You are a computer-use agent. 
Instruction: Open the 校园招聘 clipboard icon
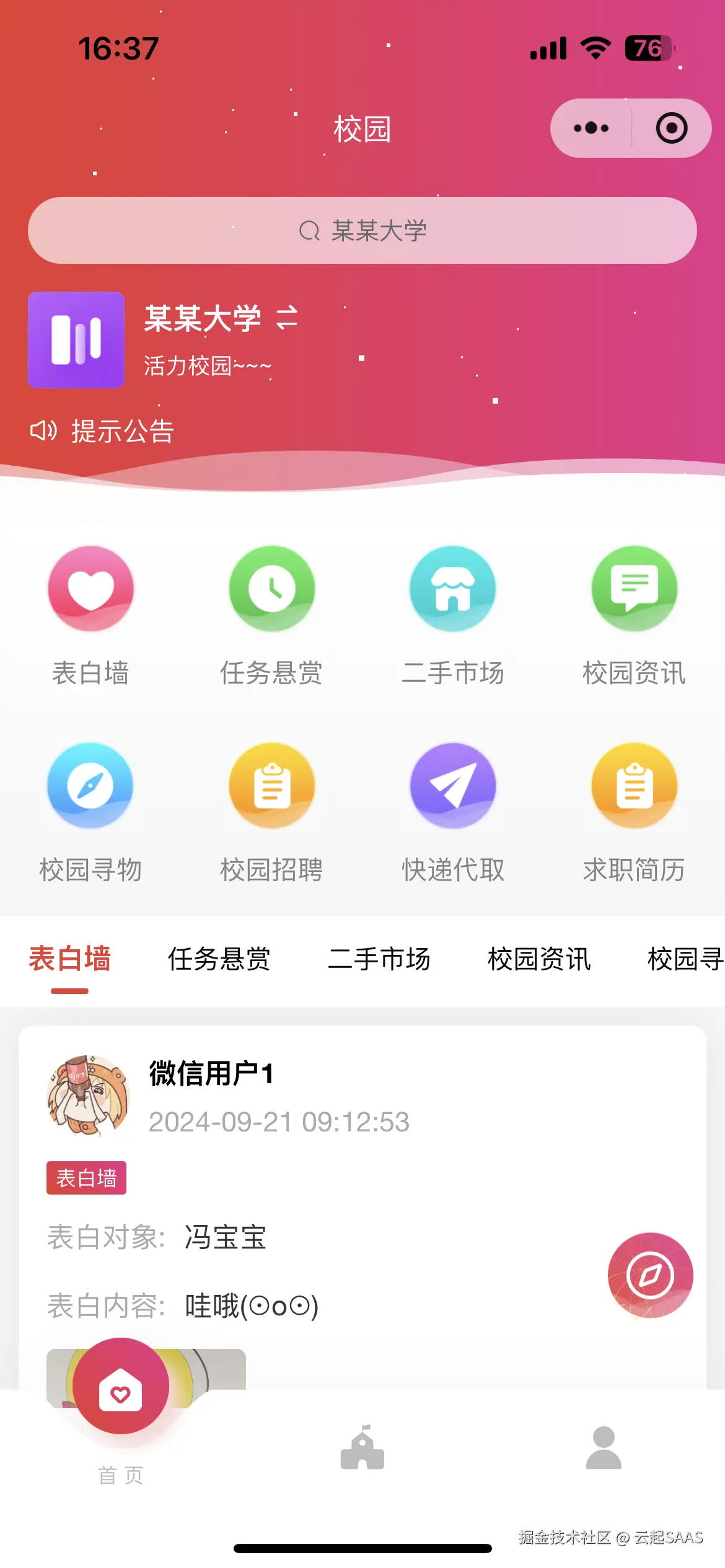(271, 785)
